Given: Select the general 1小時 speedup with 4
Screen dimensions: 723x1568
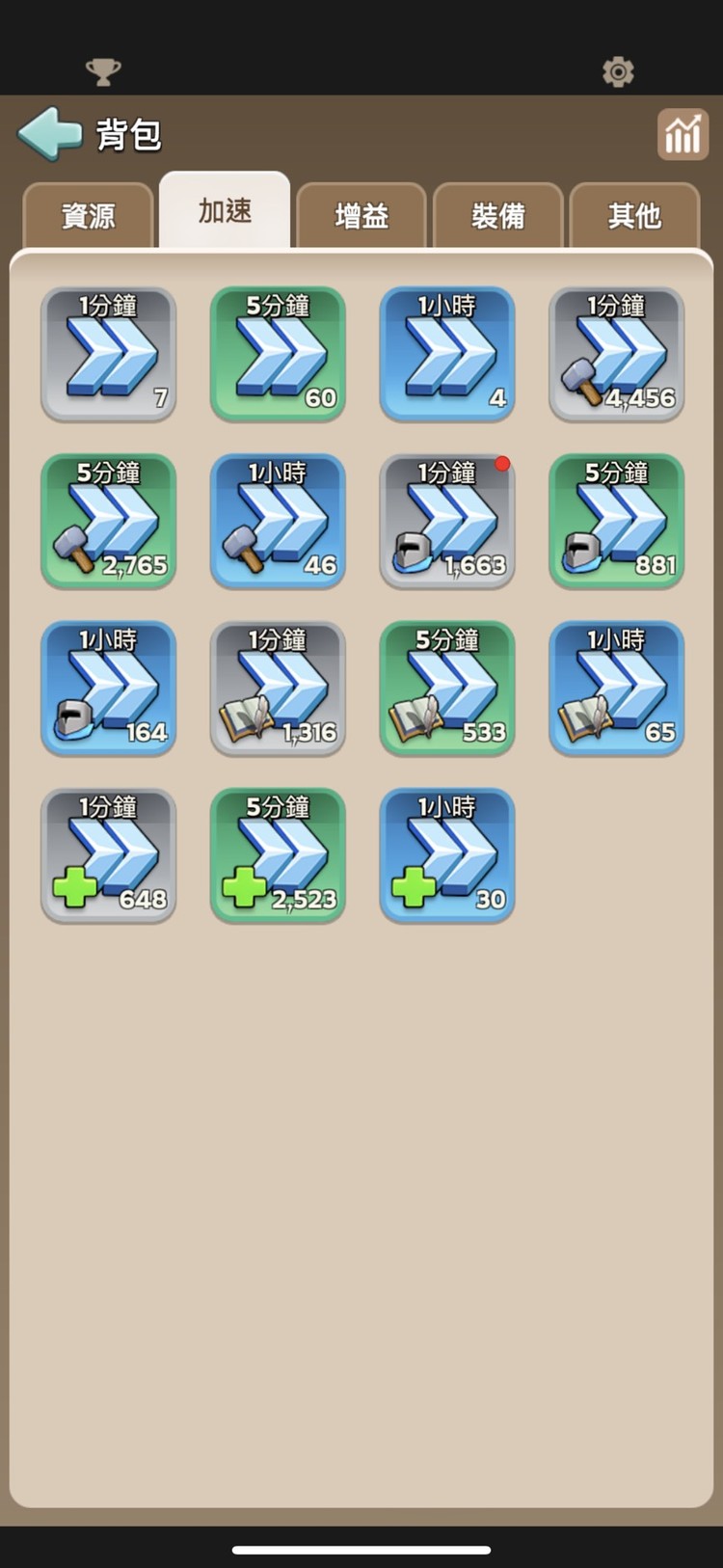Looking at the screenshot, I should coord(447,354).
